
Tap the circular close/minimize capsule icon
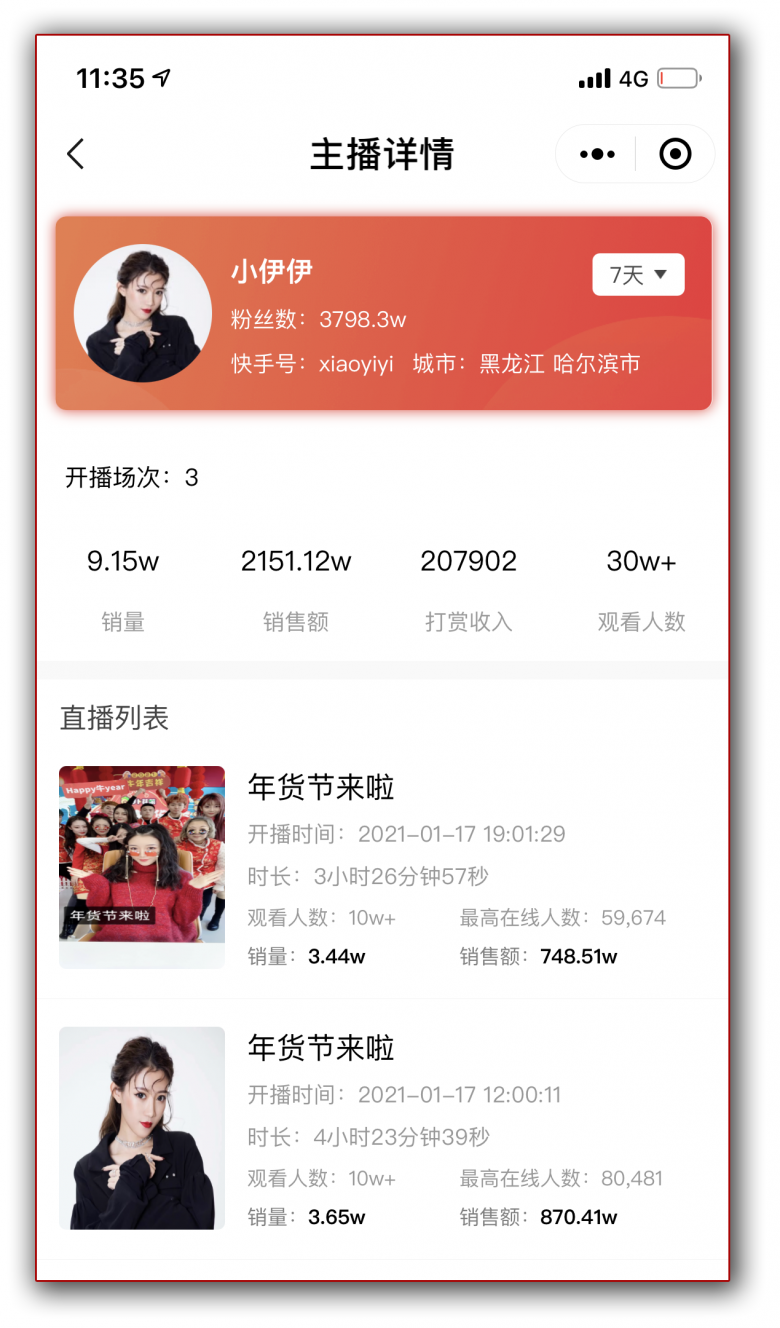click(674, 154)
